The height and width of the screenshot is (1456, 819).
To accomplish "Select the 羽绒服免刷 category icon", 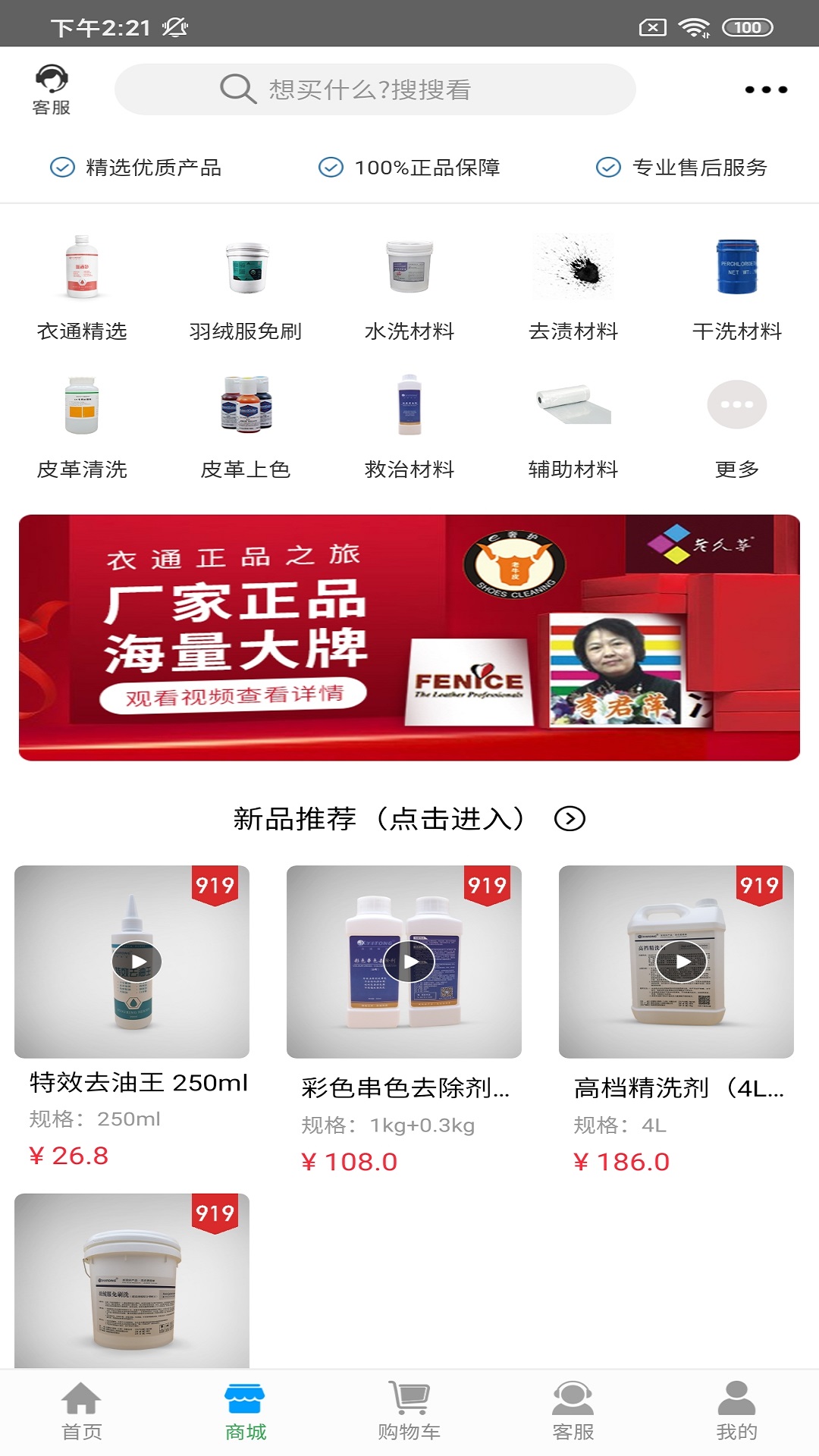I will coord(246,273).
